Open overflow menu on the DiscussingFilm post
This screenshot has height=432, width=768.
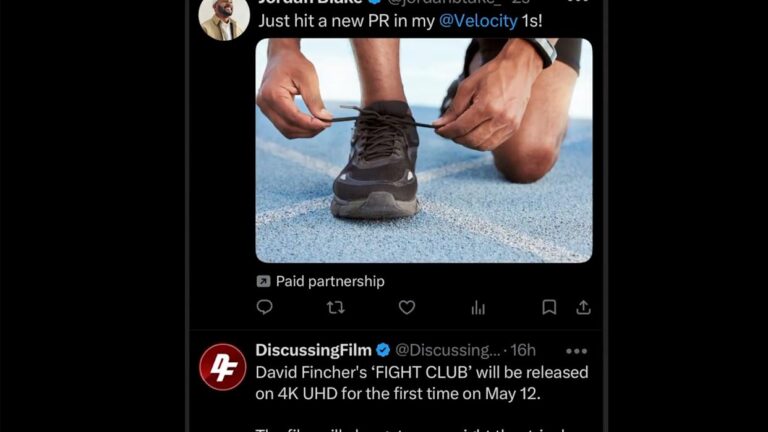coord(577,350)
